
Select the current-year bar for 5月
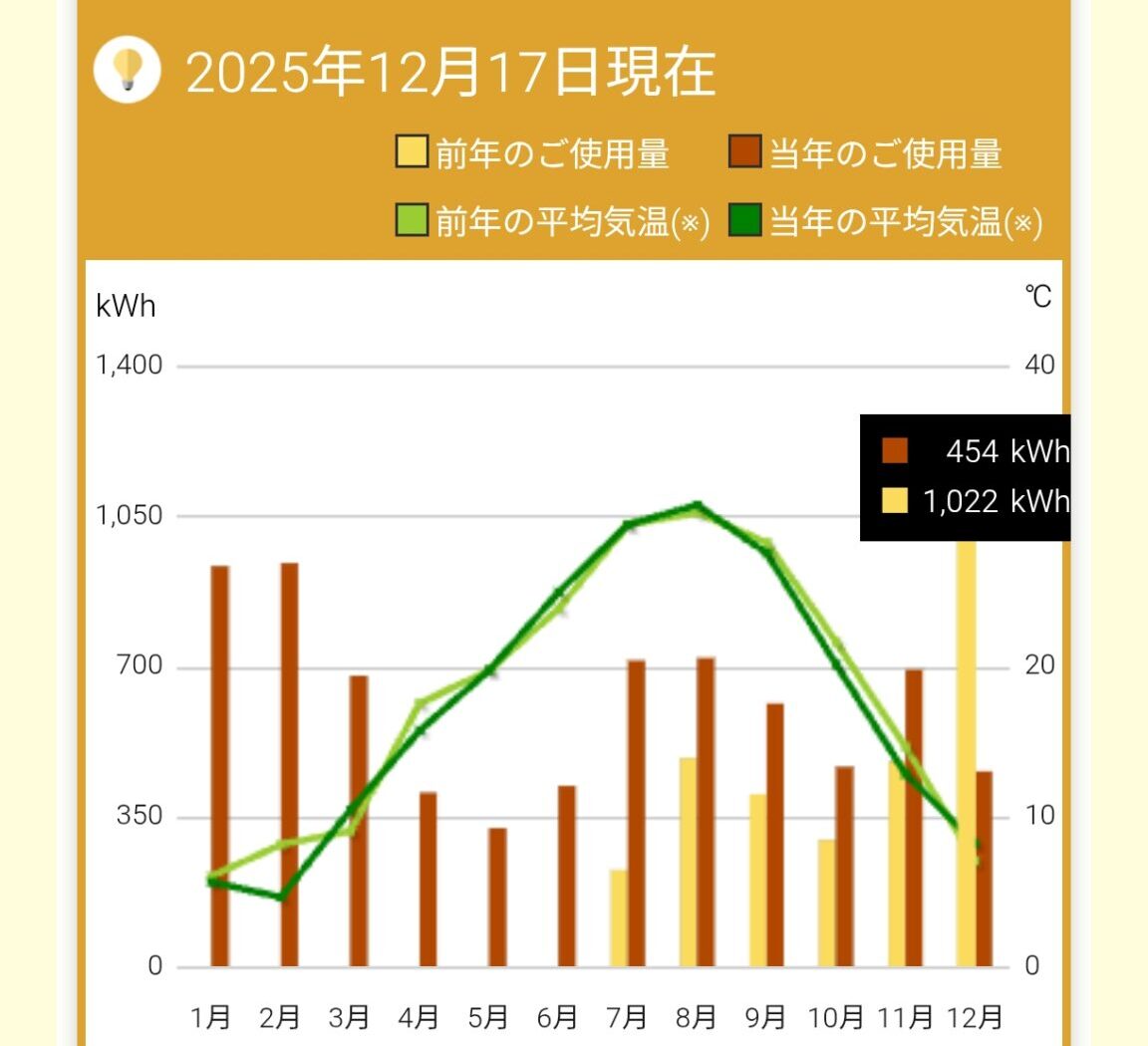pos(497,897)
